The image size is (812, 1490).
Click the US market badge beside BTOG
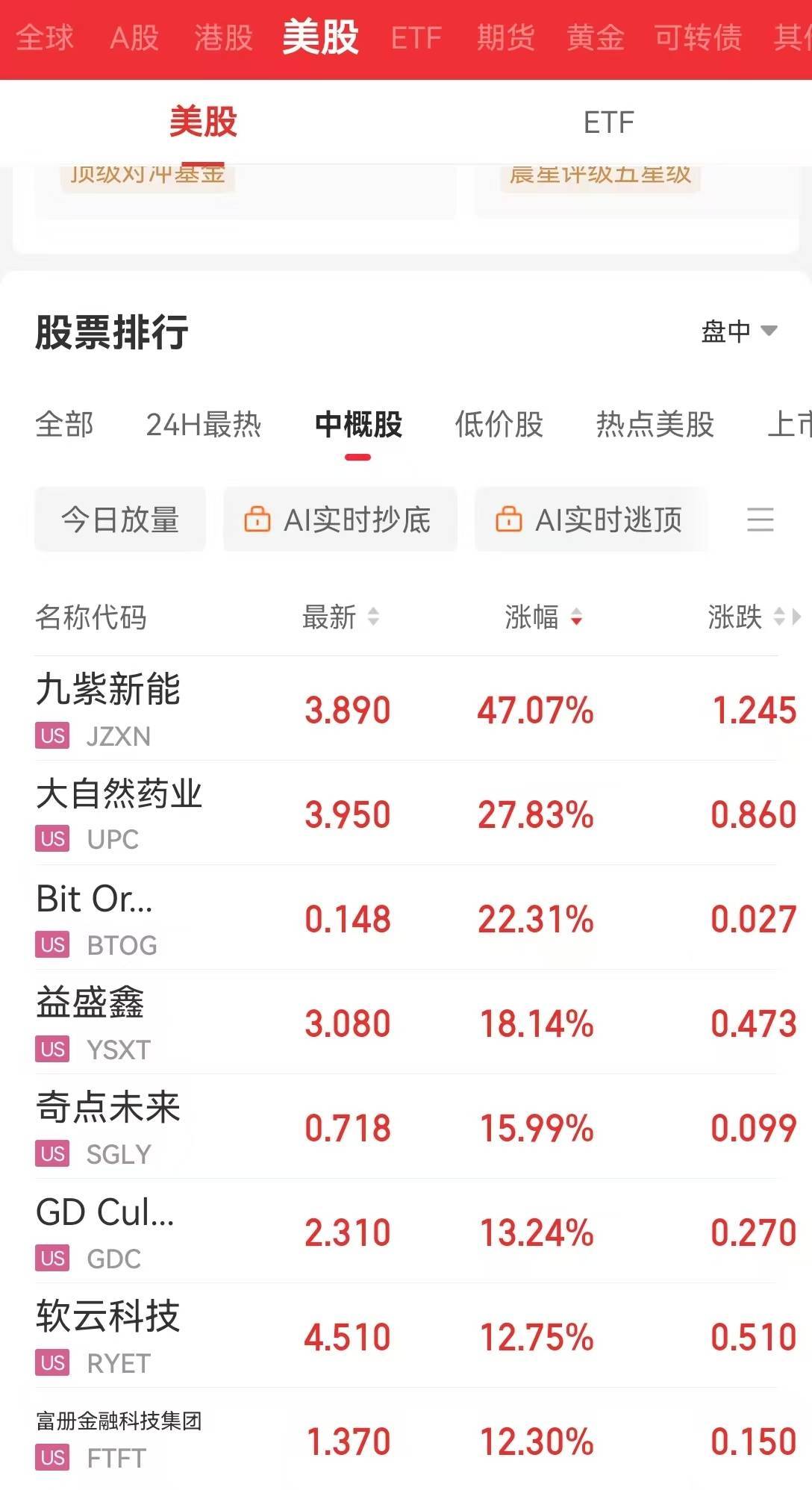tap(51, 944)
